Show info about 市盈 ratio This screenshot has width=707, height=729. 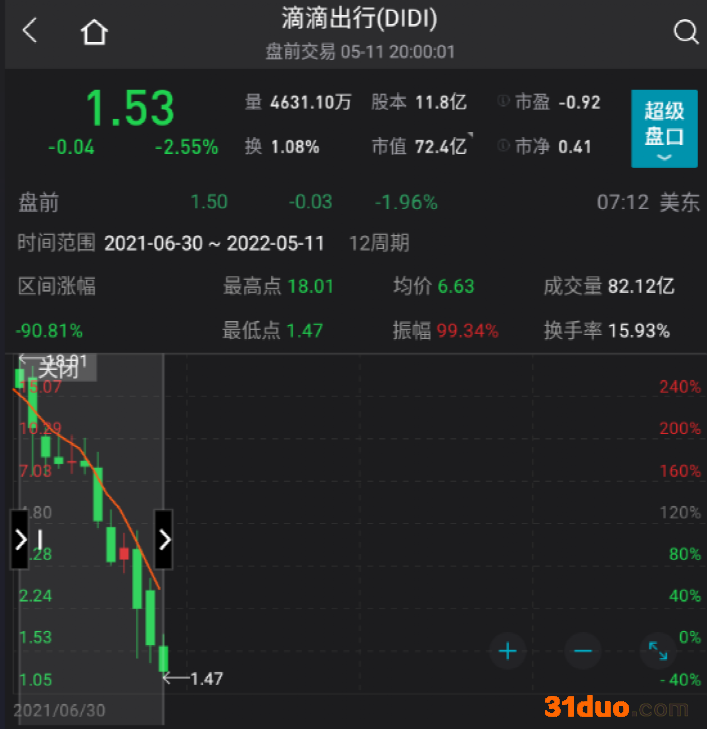click(x=504, y=102)
